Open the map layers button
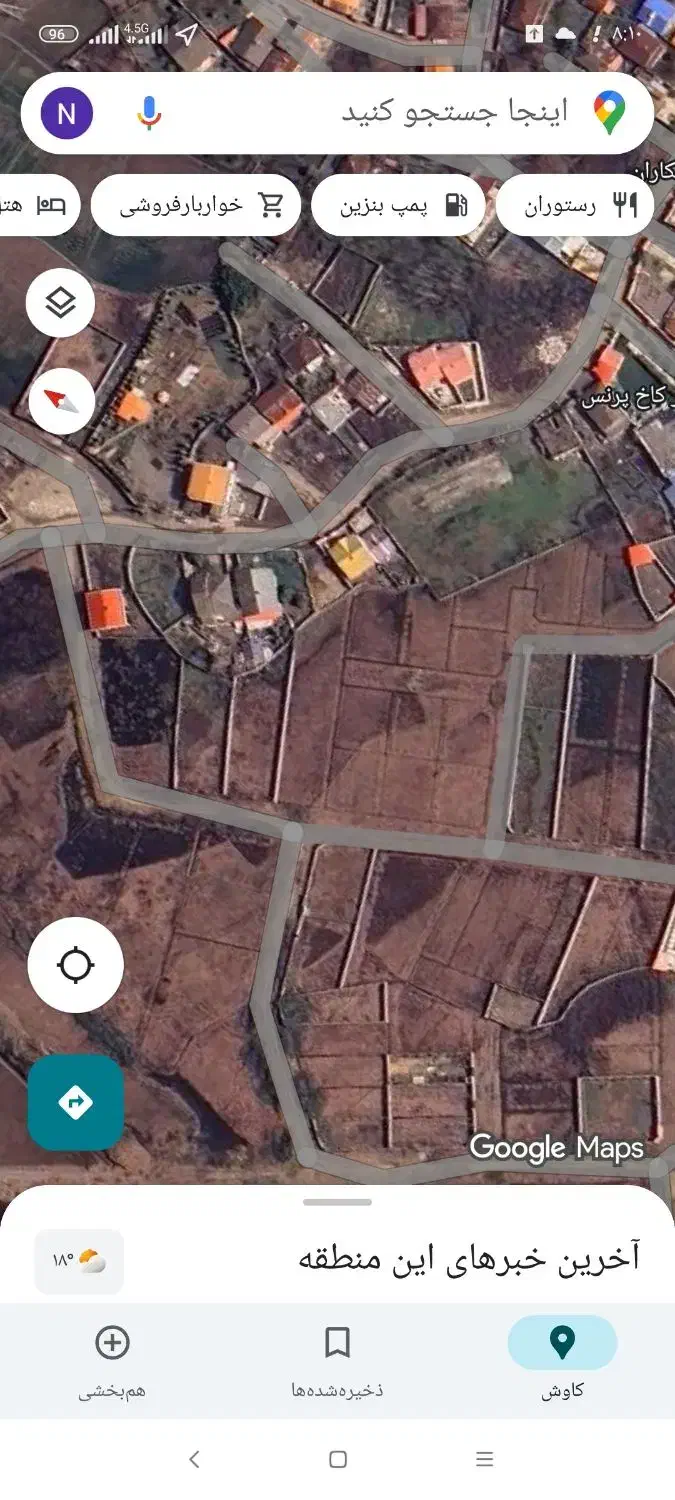This screenshot has height=1500, width=675. pos(61,302)
